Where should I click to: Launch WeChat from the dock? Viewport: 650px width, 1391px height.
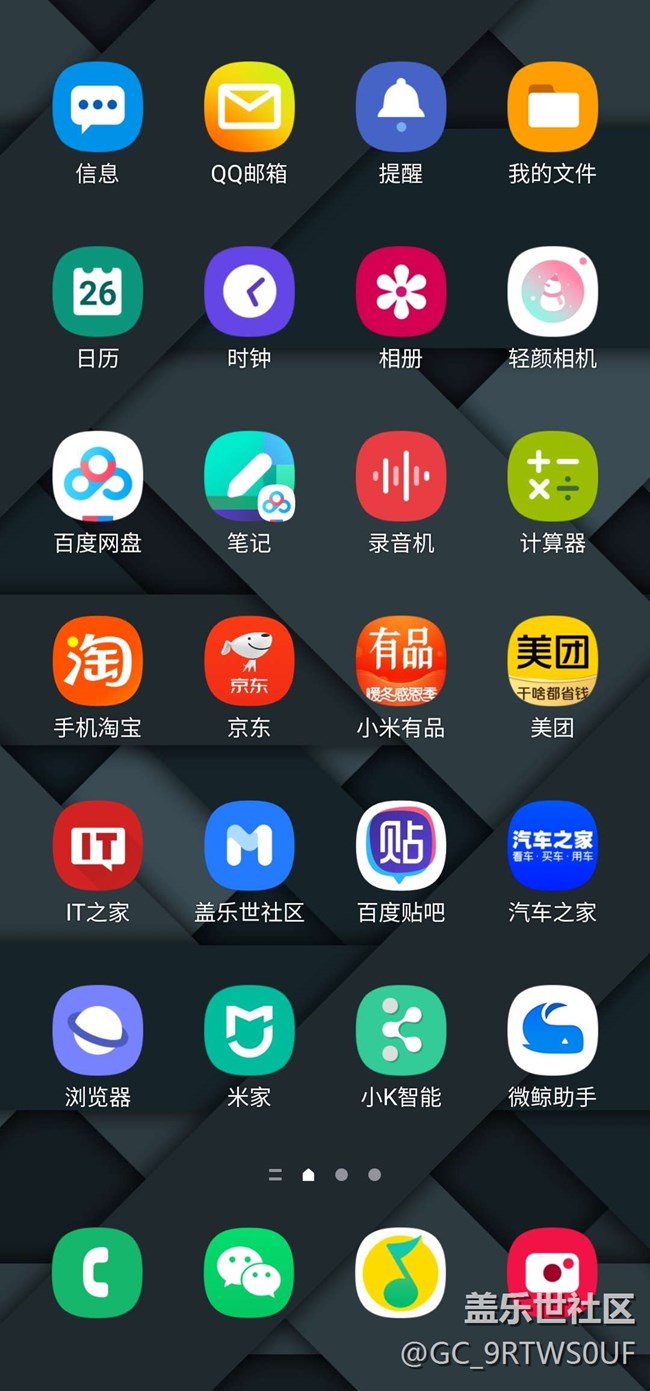[x=249, y=1272]
